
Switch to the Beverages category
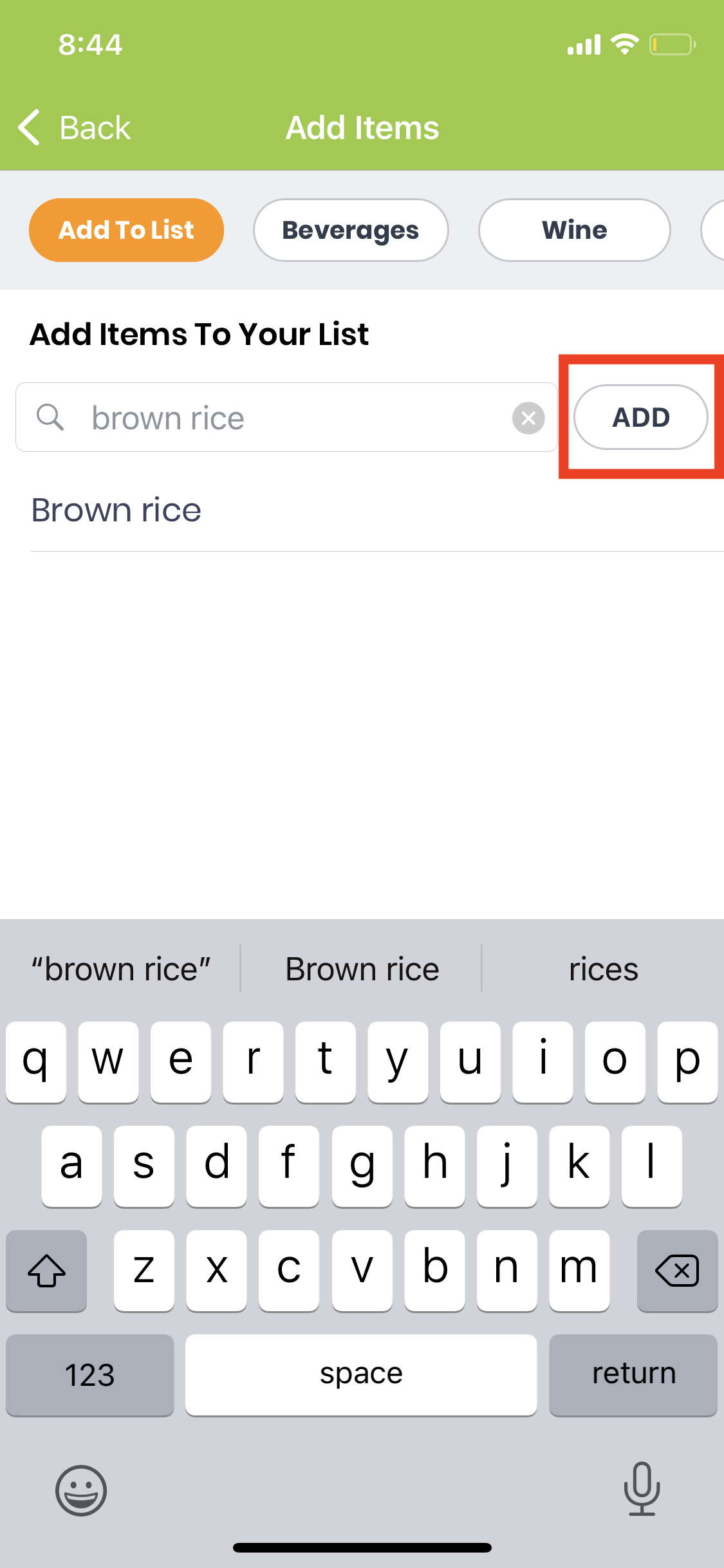point(351,230)
